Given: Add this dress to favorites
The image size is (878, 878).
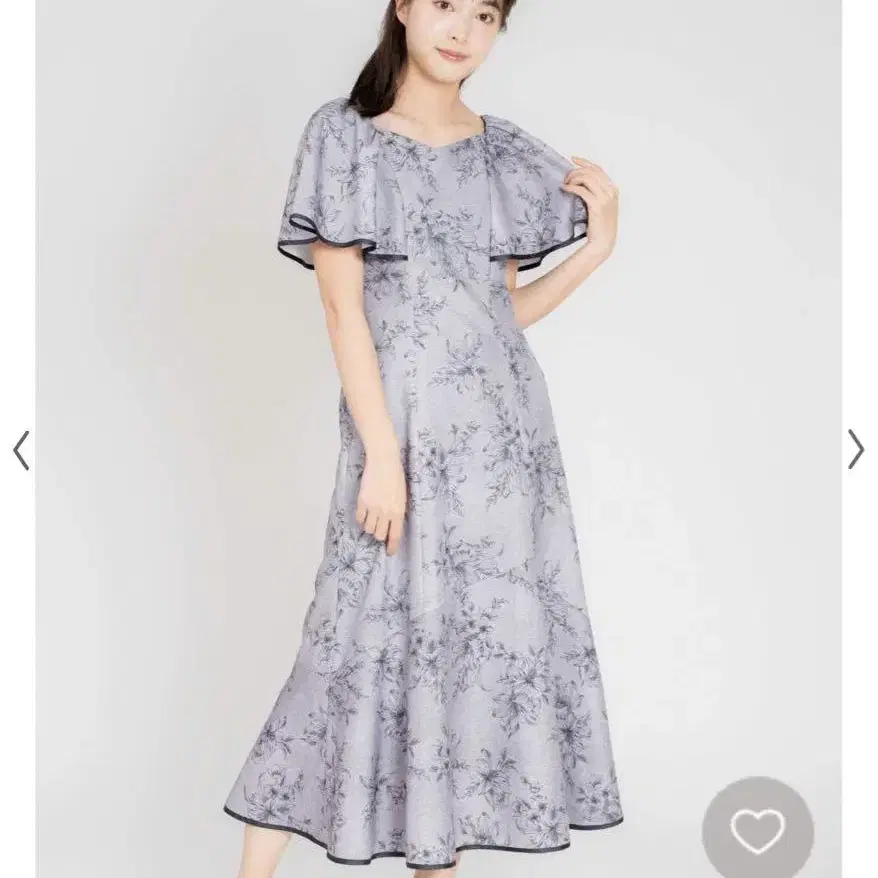Looking at the screenshot, I should [x=758, y=831].
